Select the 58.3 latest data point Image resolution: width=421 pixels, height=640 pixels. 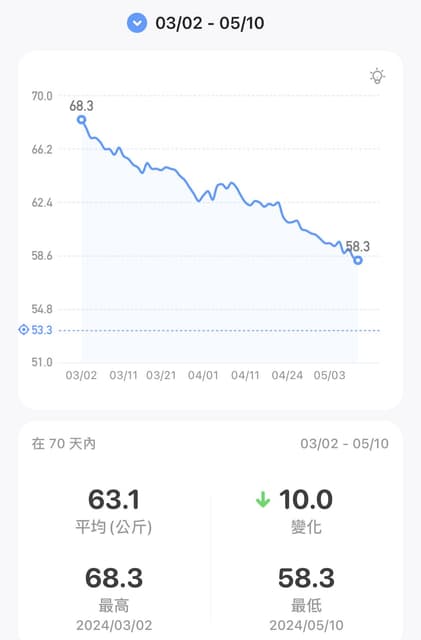(x=358, y=260)
